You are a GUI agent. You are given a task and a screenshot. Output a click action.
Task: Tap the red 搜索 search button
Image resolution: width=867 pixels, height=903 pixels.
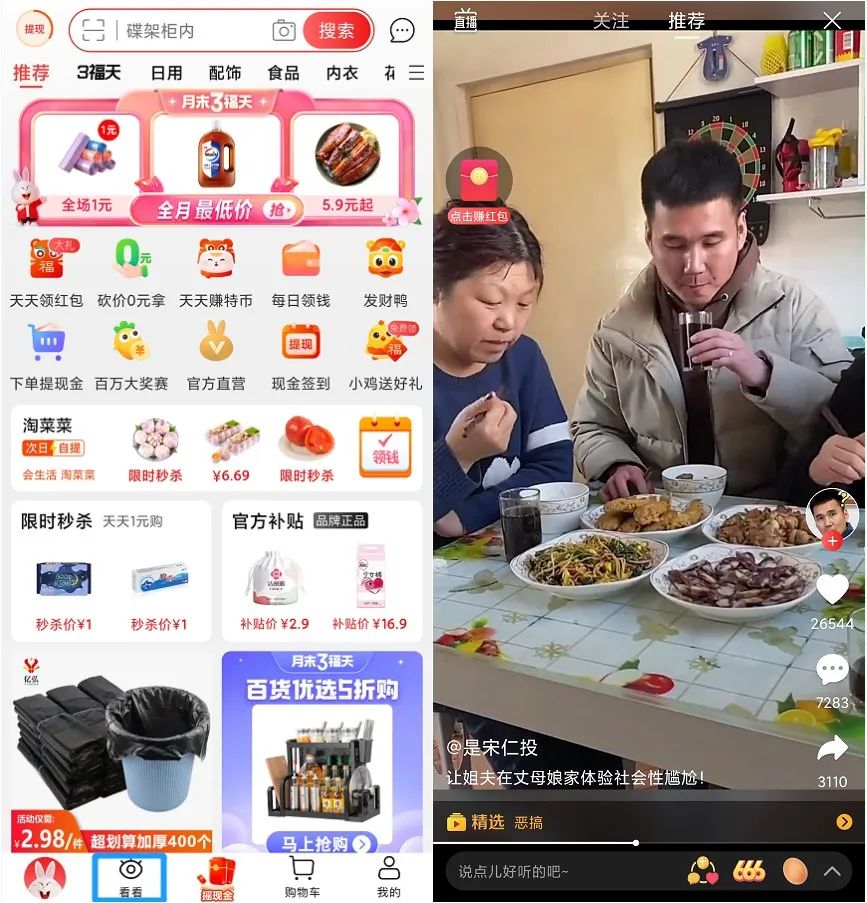click(x=335, y=31)
